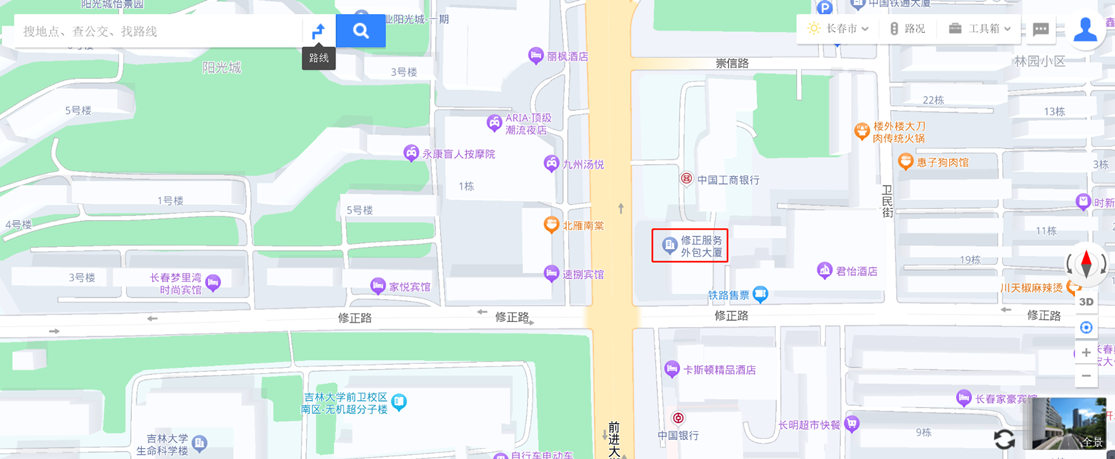Select the 卡斯顿精品酒店 hotel marker

pyautogui.click(x=672, y=369)
